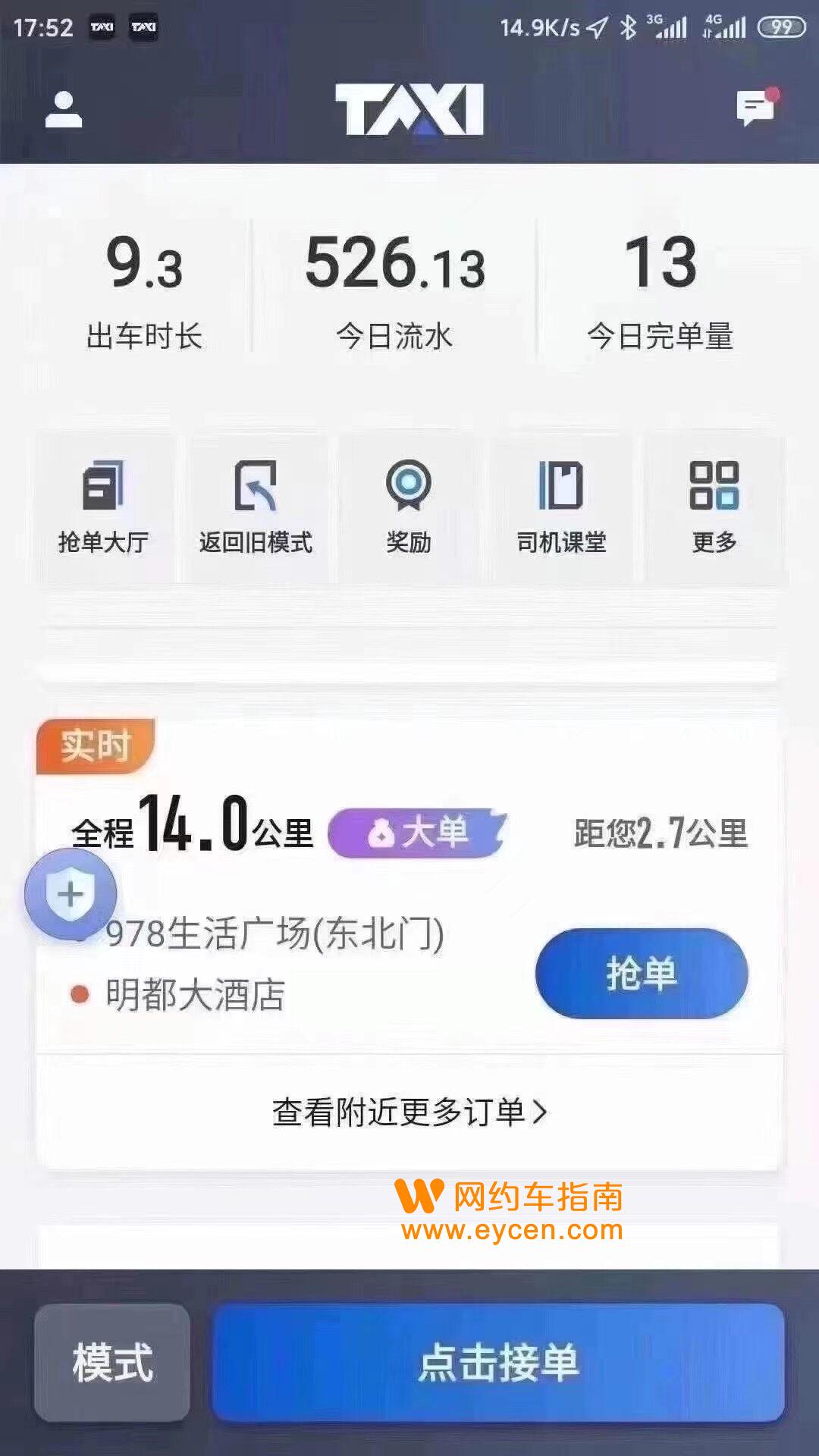Tap 点击接单 to start accepting orders
The width and height of the screenshot is (819, 1456).
coord(498,1363)
